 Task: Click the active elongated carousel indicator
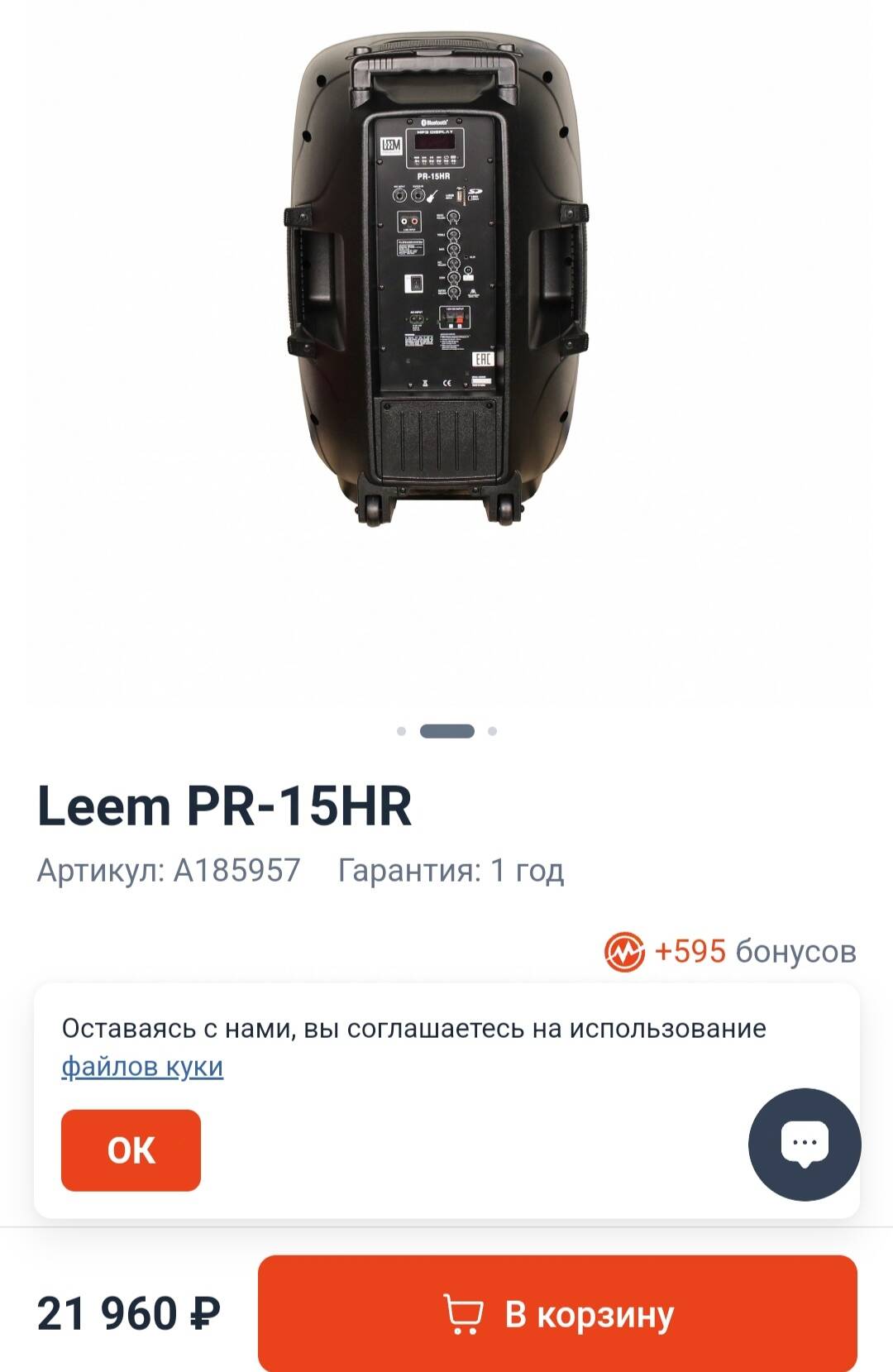pyautogui.click(x=446, y=730)
